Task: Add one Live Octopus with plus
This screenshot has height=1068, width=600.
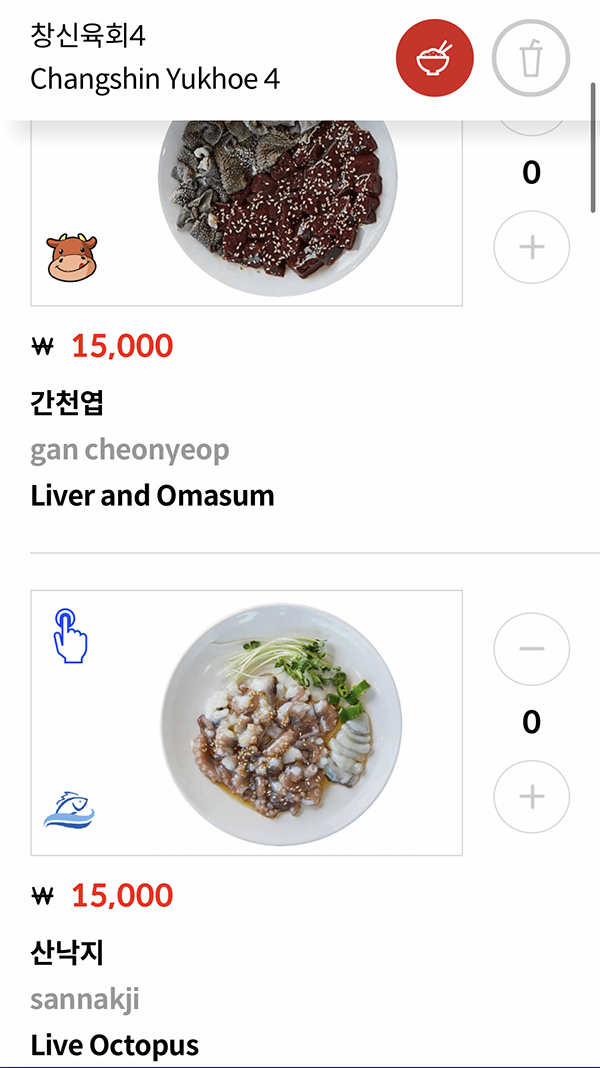Action: [531, 797]
